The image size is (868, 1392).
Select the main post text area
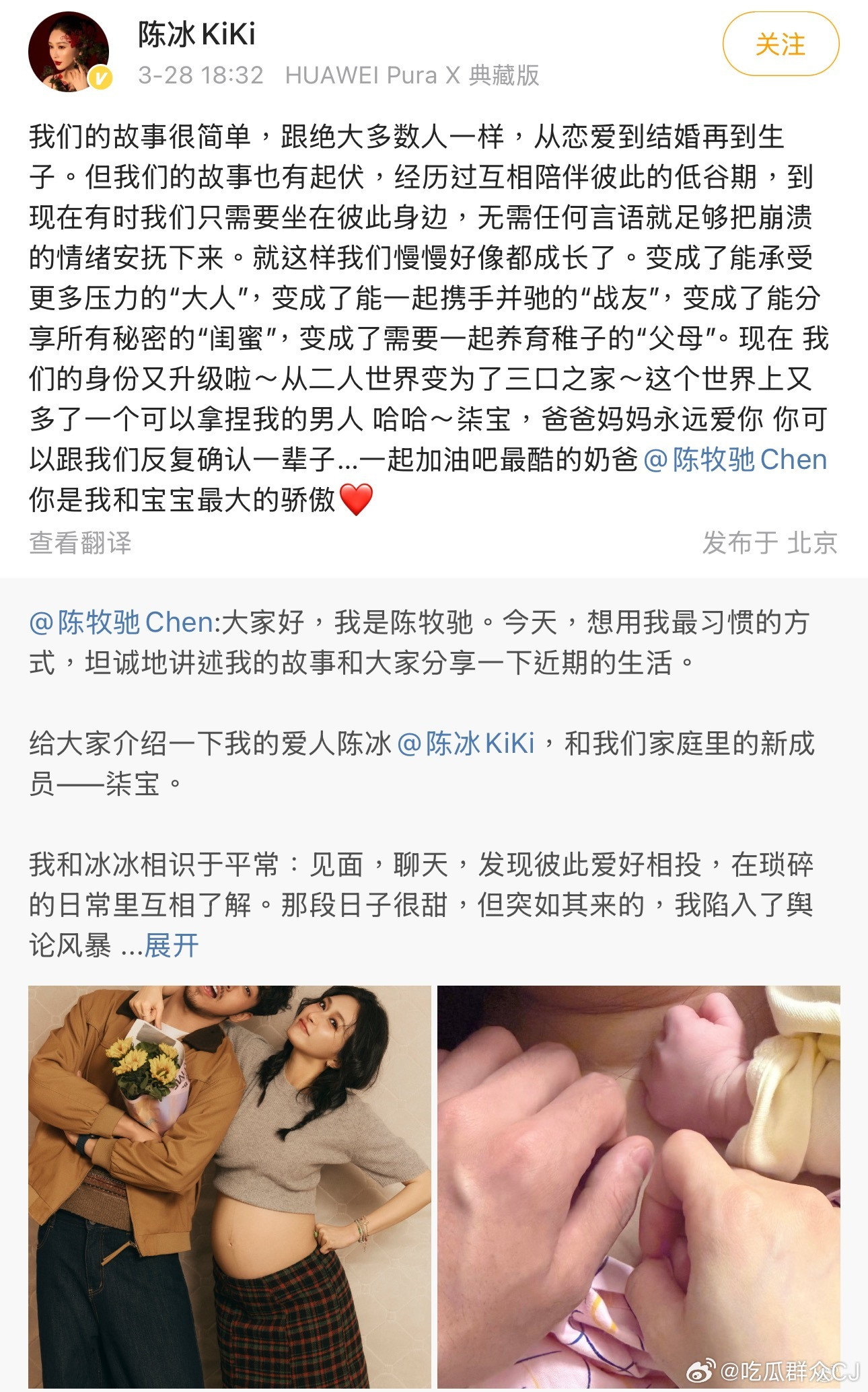coord(431,303)
